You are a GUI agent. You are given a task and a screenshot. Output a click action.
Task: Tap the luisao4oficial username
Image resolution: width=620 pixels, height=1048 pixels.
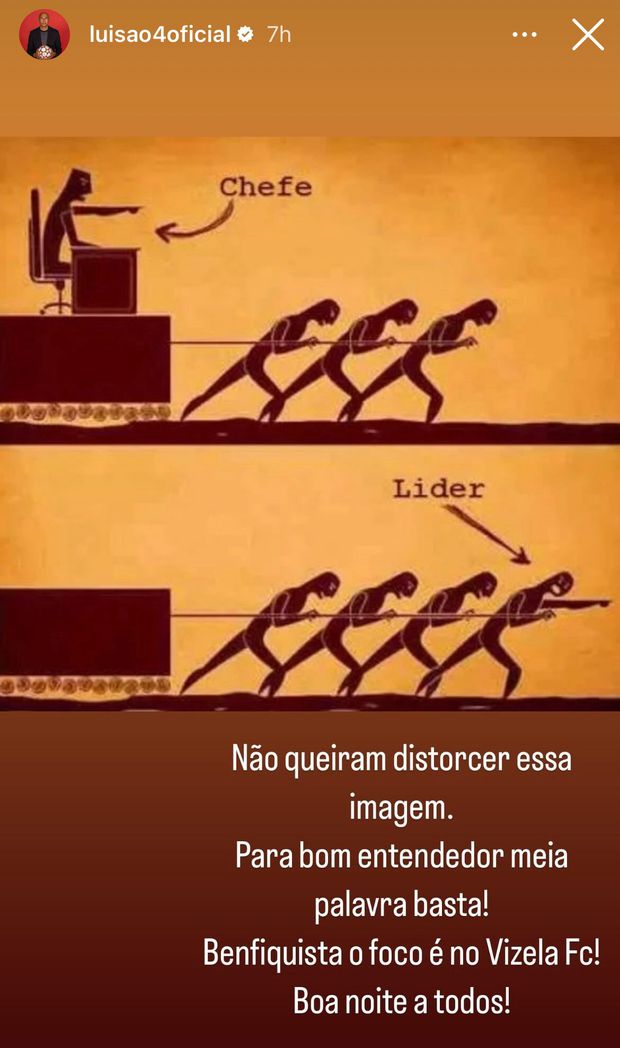point(160,35)
